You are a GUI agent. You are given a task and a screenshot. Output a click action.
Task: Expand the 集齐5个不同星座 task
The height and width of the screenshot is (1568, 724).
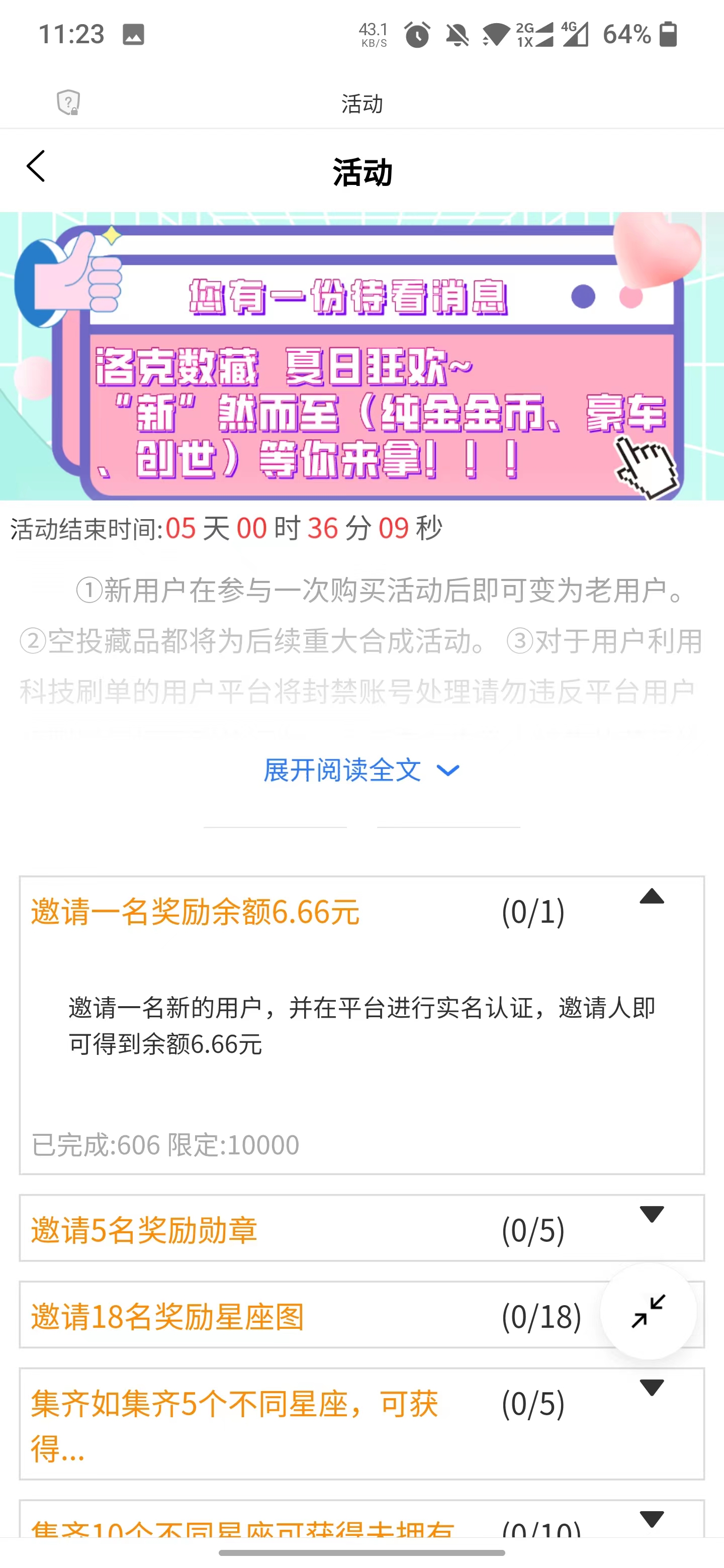[x=651, y=1388]
